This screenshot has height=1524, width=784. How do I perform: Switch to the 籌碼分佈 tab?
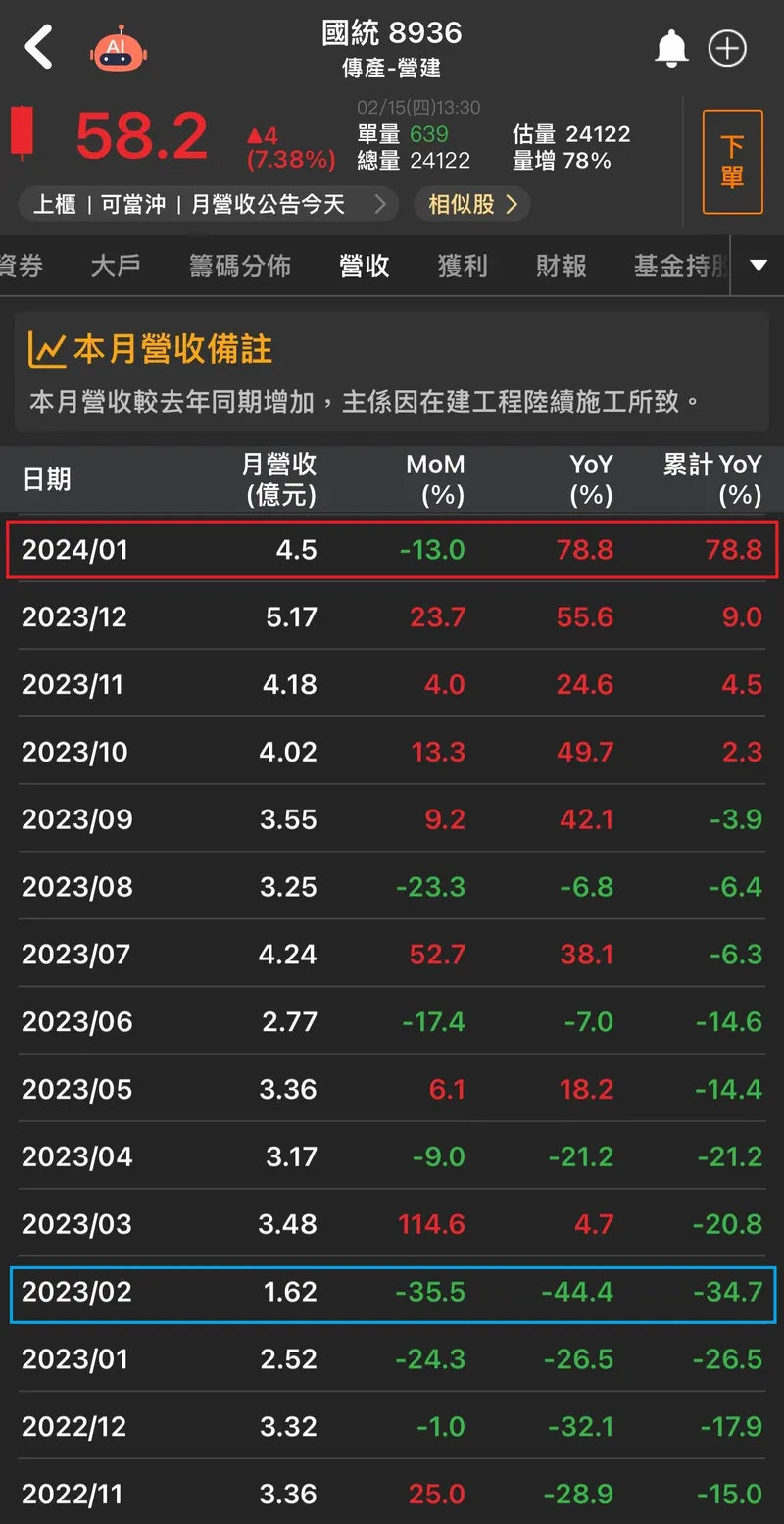[240, 266]
